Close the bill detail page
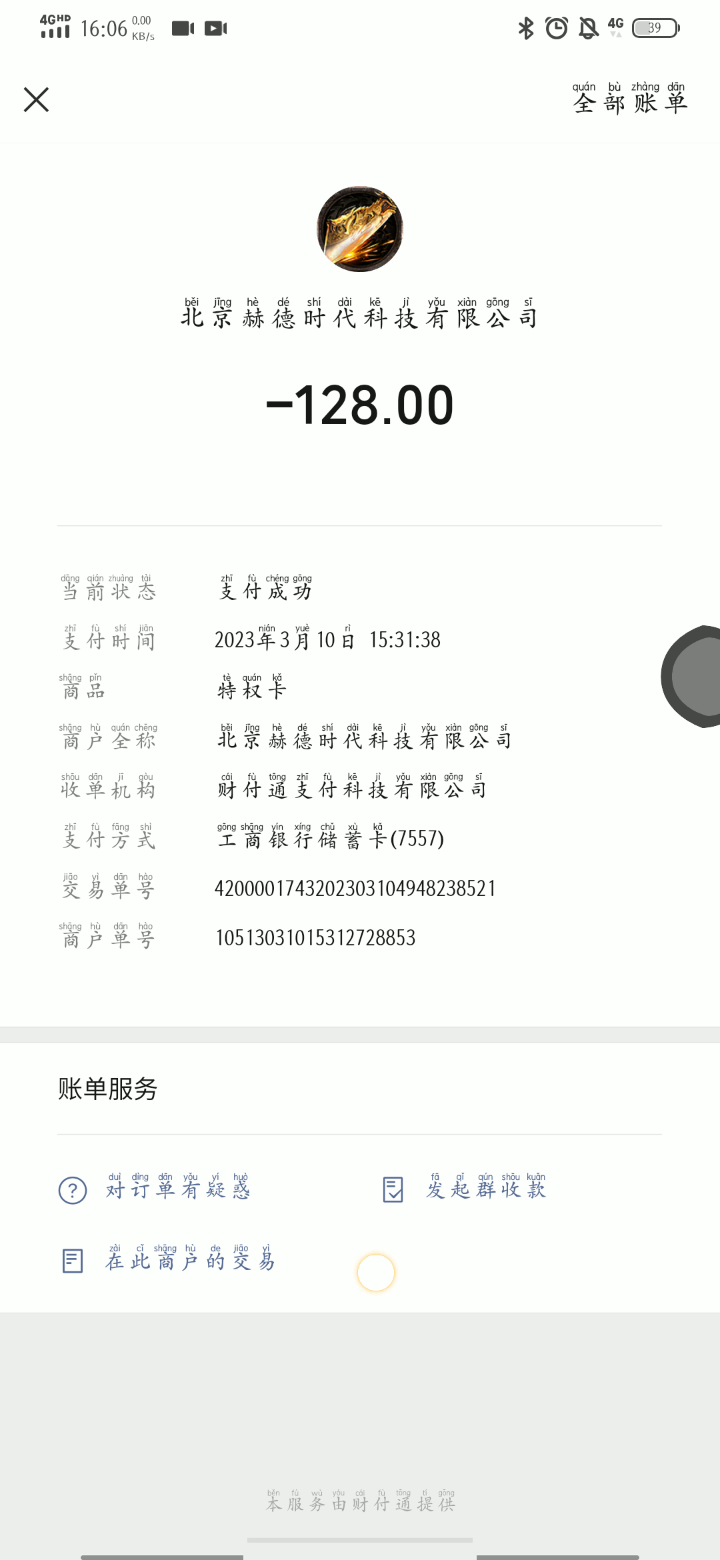This screenshot has height=1560, width=720. tap(36, 99)
